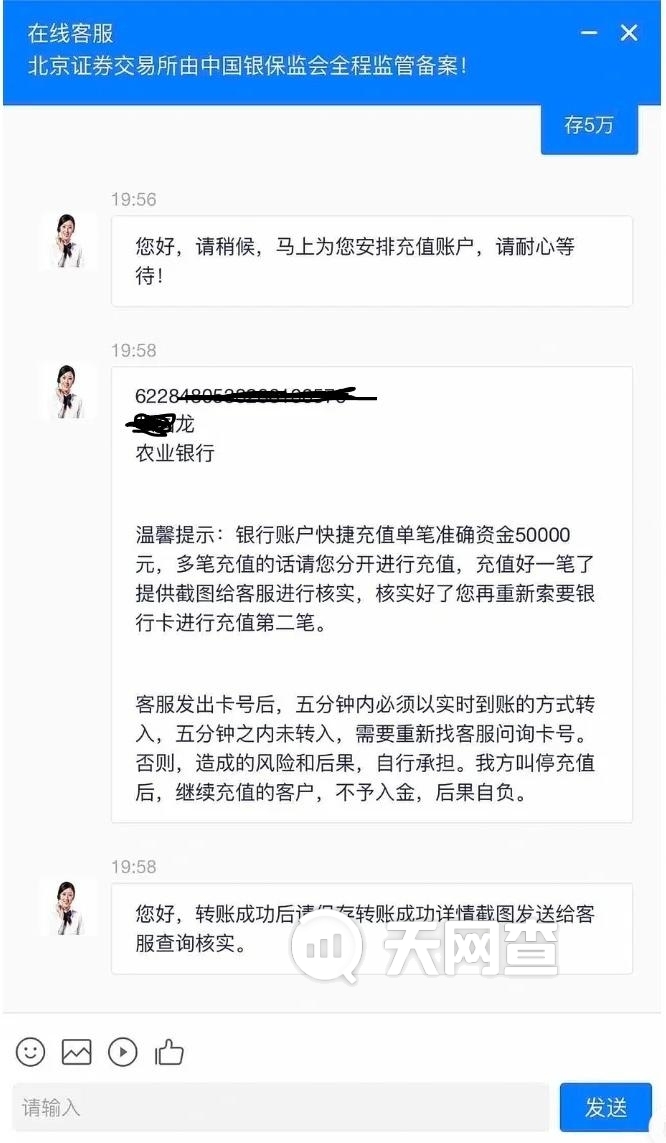Open the emoji picker
666x1143 pixels.
coord(31,1051)
